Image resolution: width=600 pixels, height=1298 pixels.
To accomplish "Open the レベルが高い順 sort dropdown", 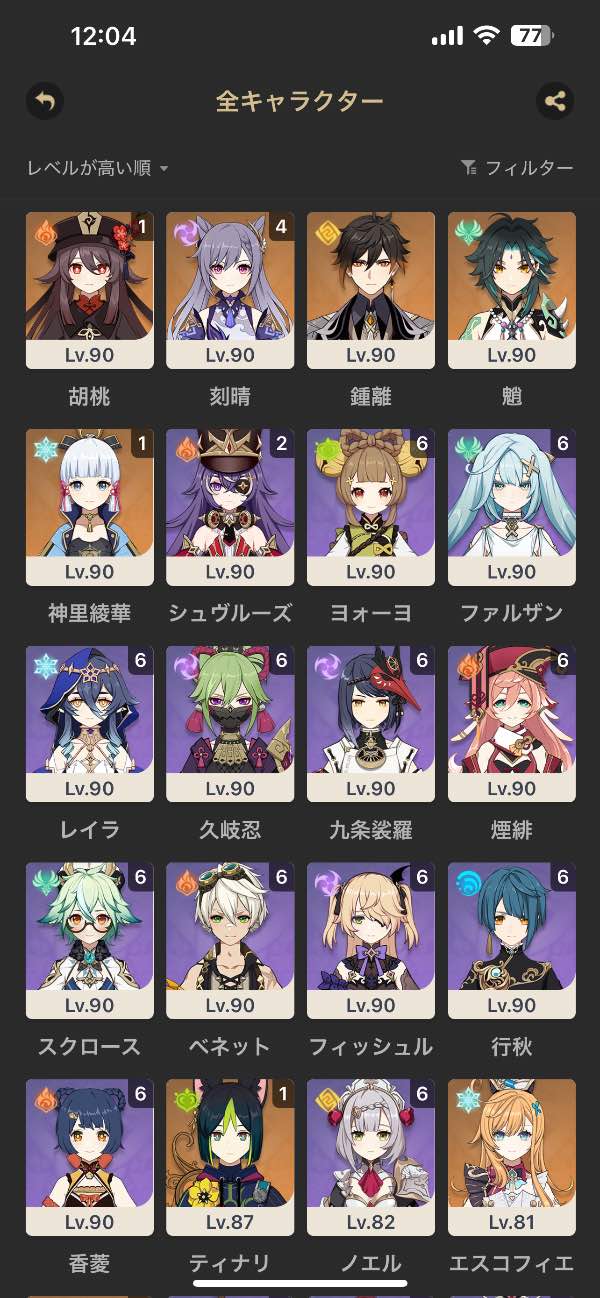I will point(98,168).
